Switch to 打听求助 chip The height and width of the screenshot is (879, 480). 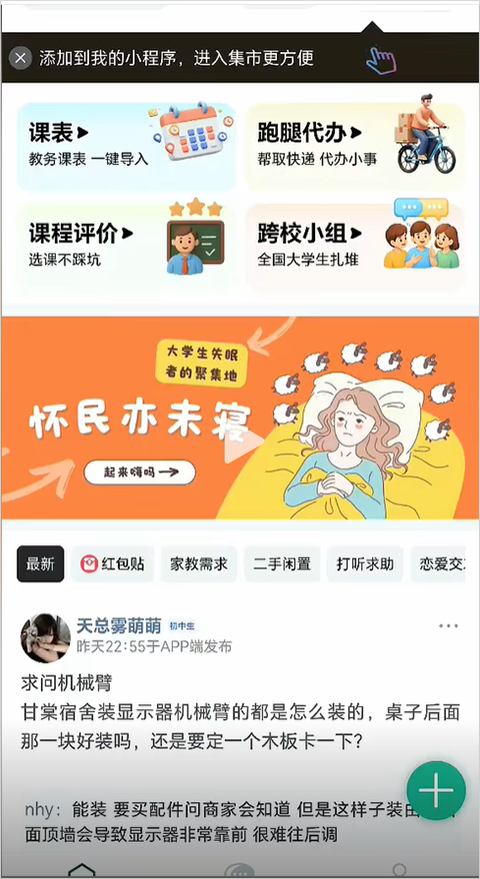click(x=365, y=564)
